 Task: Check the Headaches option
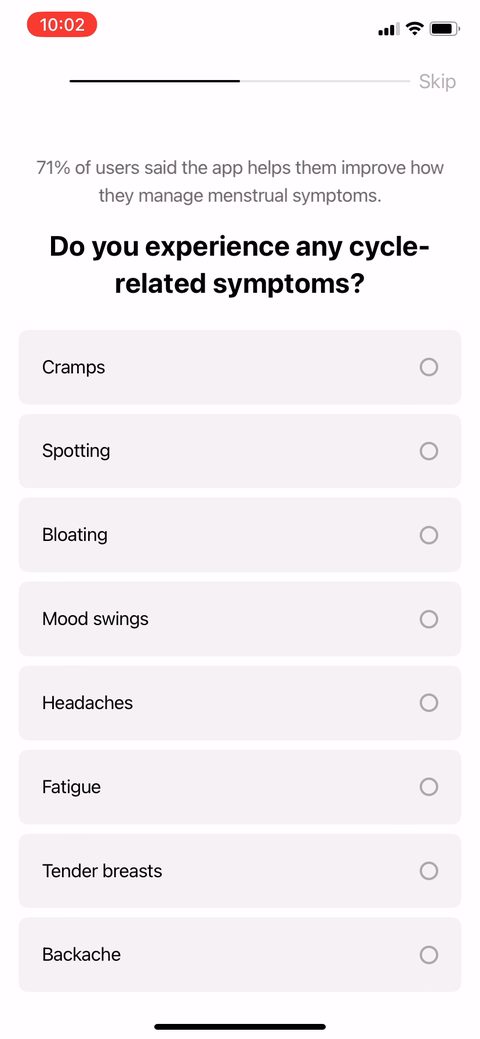point(240,703)
